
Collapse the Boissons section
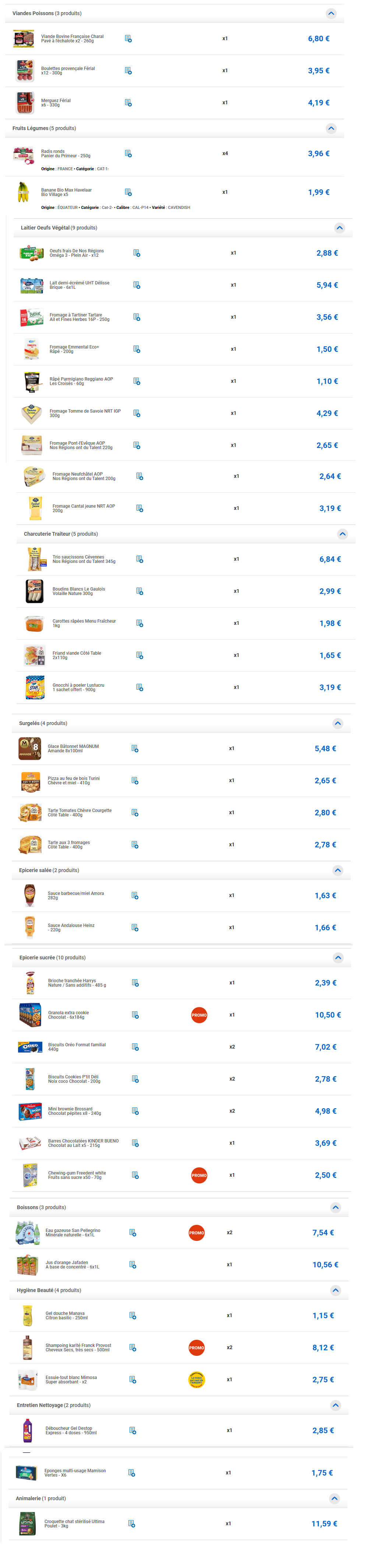pos(335,1207)
